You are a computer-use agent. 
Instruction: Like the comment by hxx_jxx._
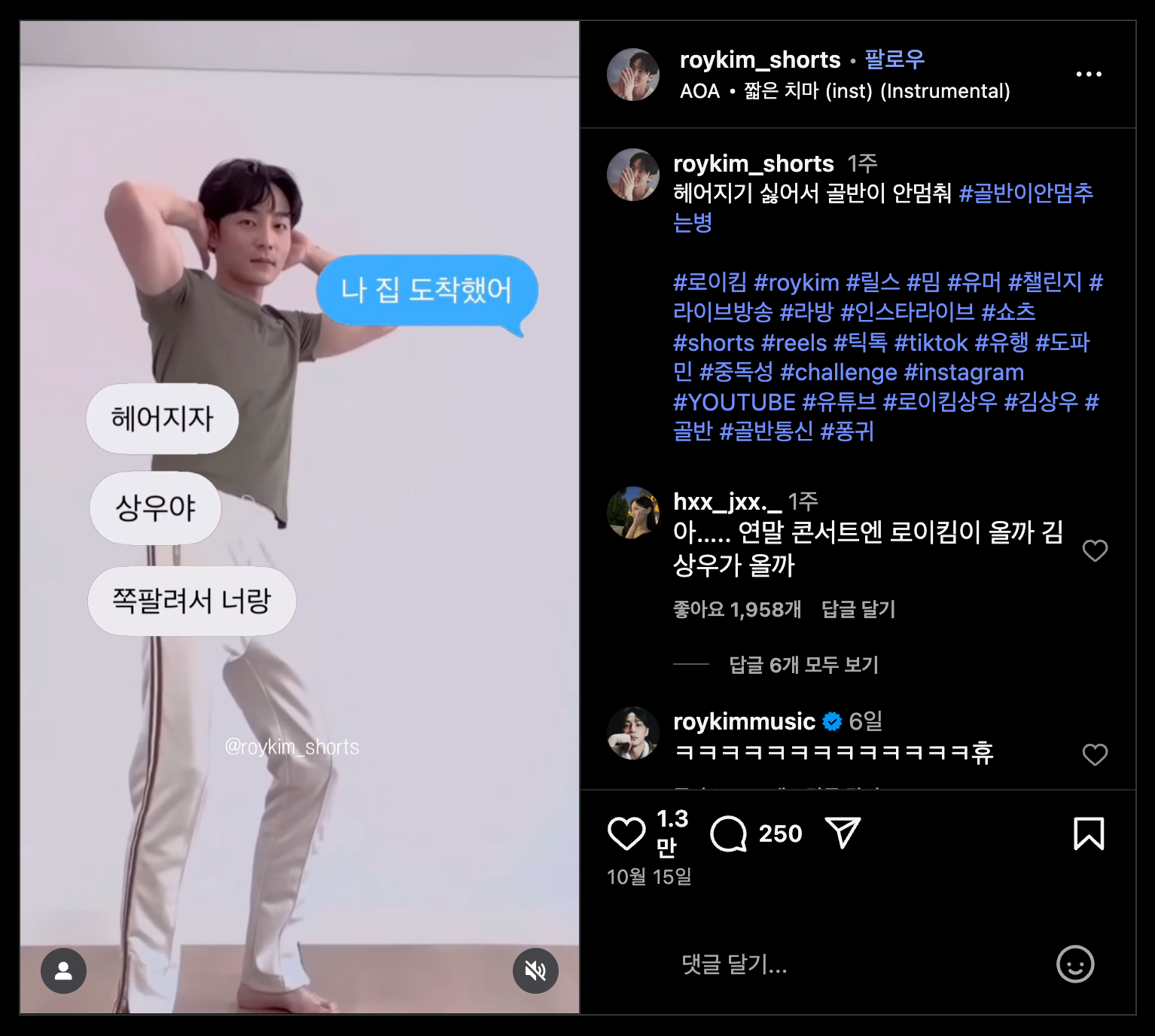click(x=1095, y=551)
